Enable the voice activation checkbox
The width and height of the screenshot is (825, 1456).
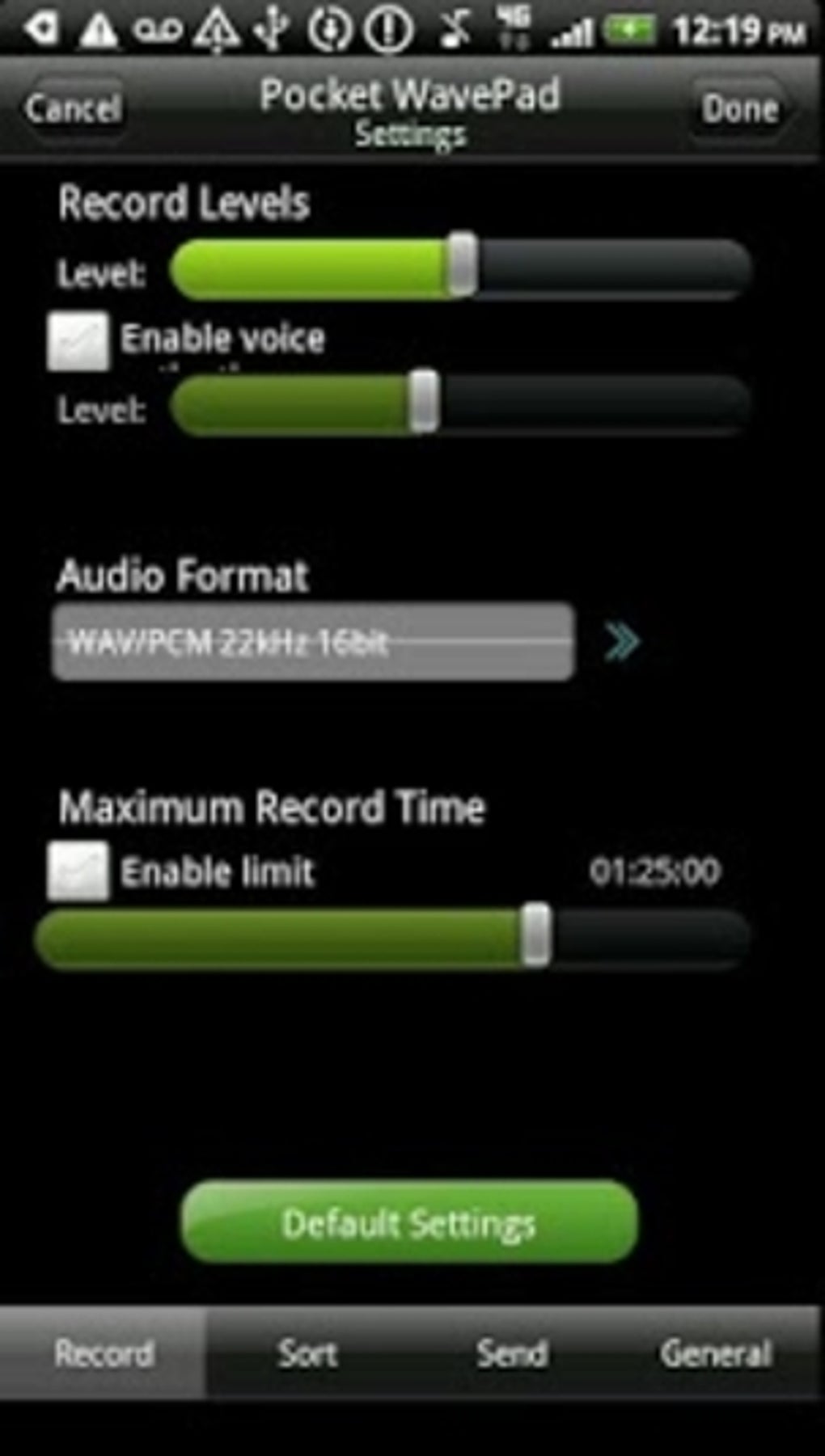point(78,340)
